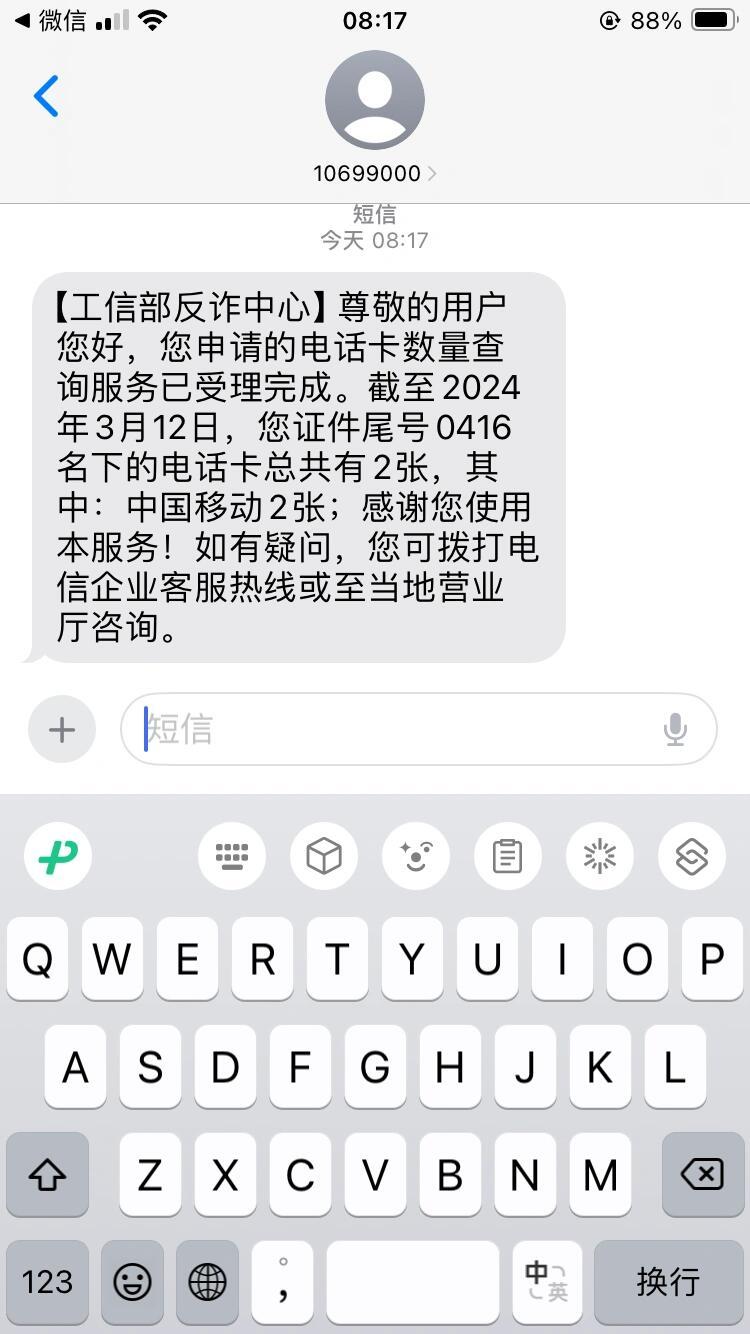The image size is (750, 1334).
Task: Open keyboard skins via stacked squares icon
Action: click(x=691, y=857)
